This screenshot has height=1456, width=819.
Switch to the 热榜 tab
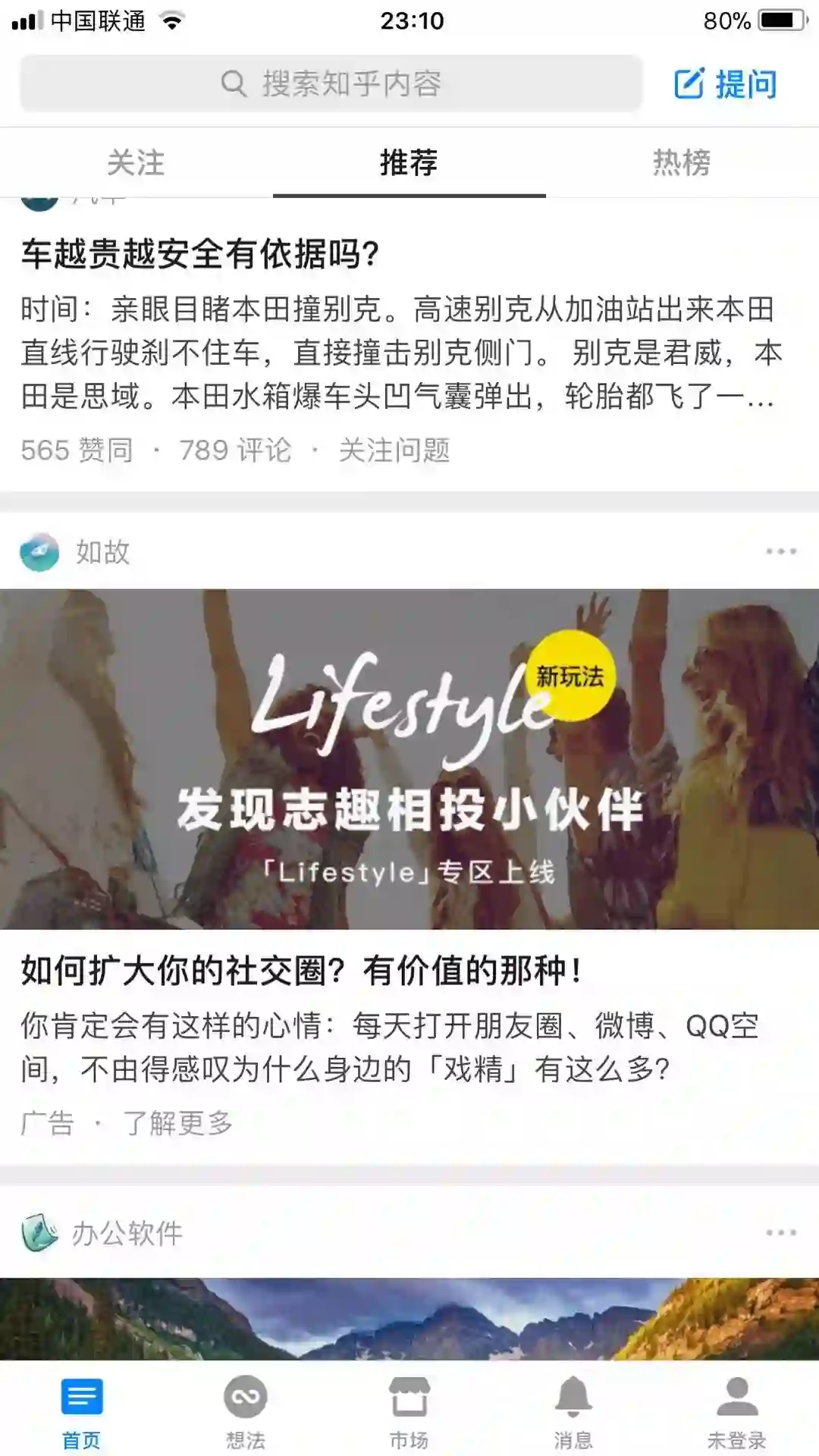coord(681,162)
